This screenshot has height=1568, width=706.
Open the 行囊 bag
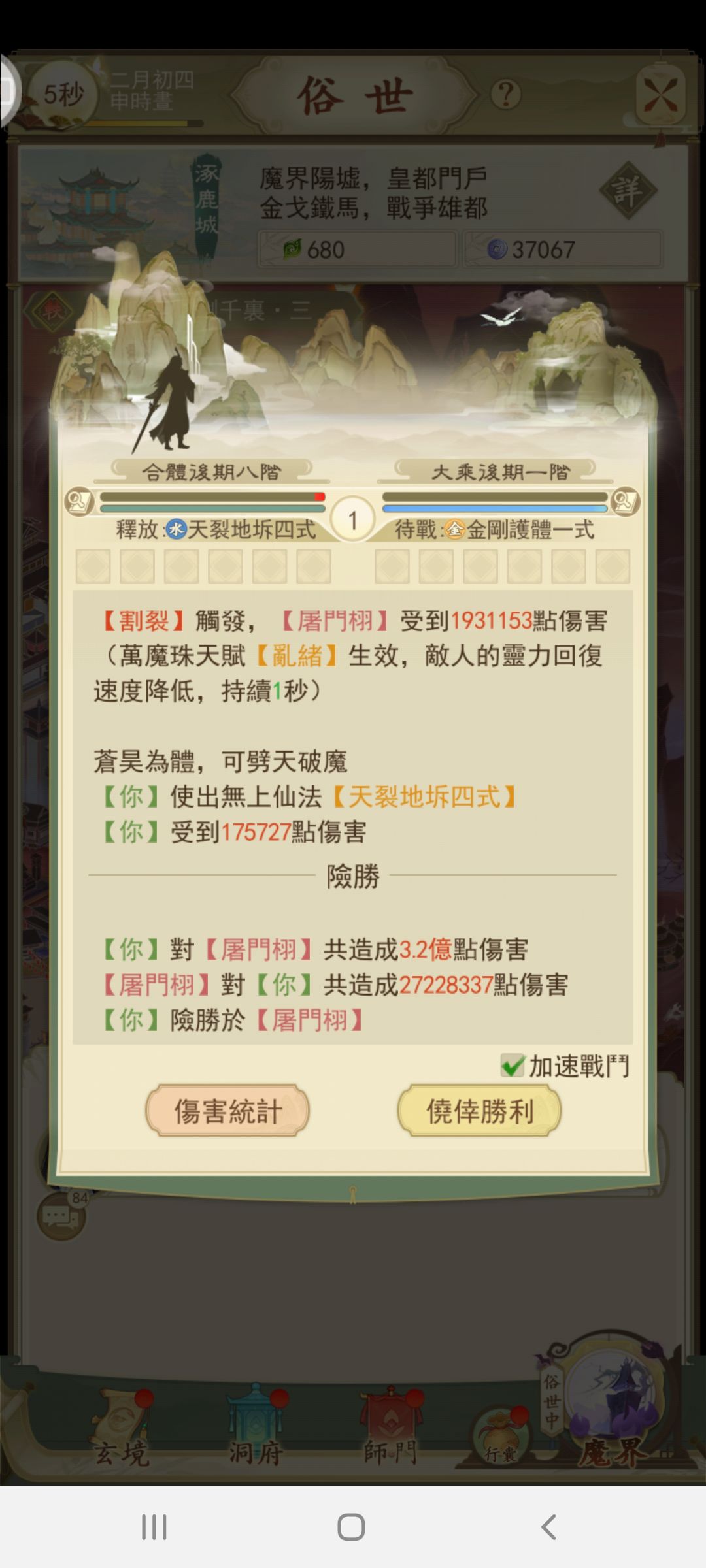point(500,1433)
